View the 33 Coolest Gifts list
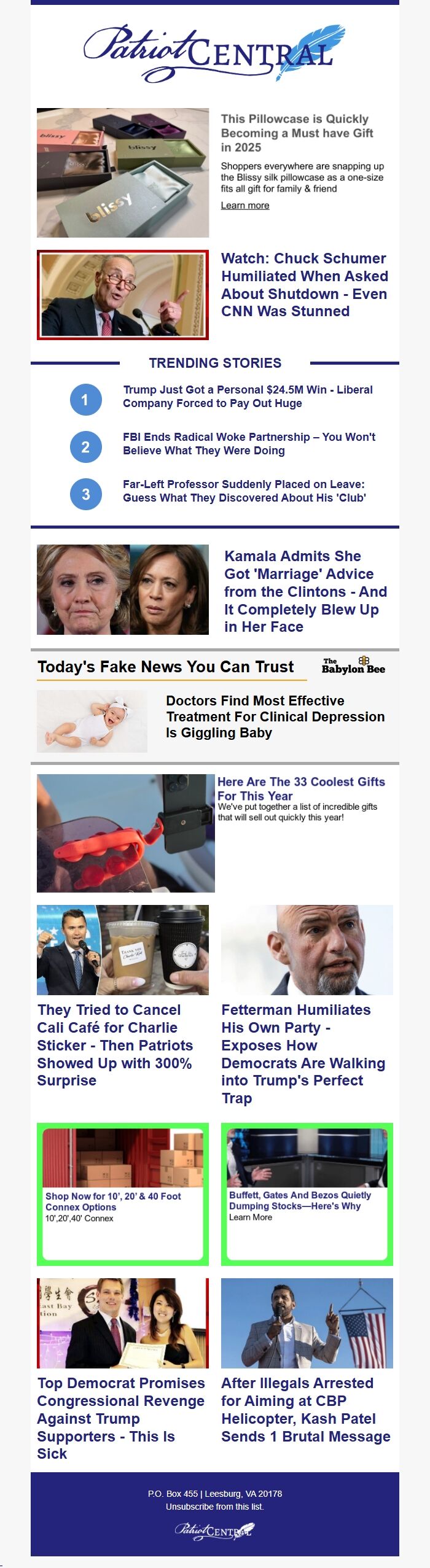 (x=301, y=788)
